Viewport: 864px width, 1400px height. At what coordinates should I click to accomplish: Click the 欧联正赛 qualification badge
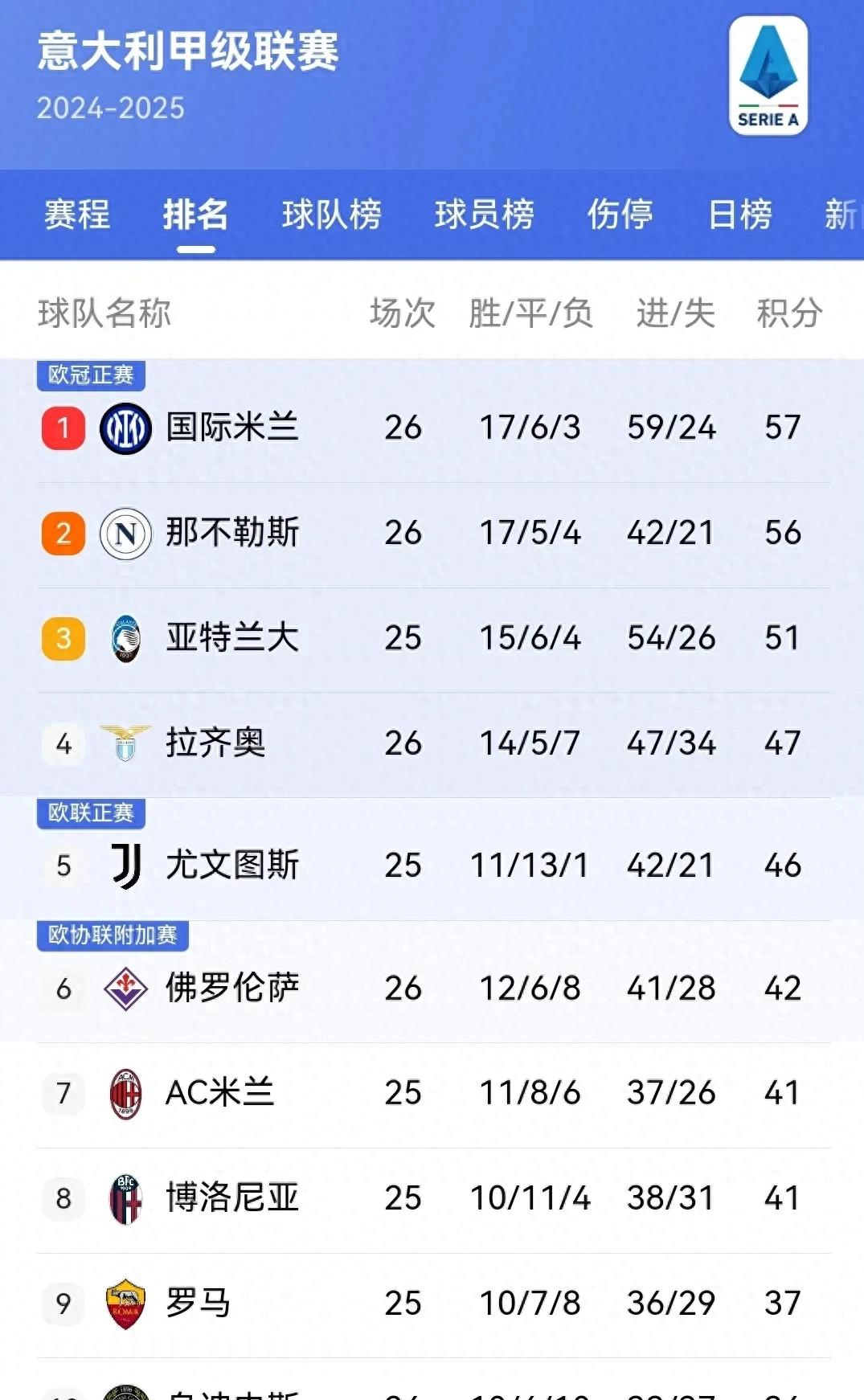pos(91,813)
